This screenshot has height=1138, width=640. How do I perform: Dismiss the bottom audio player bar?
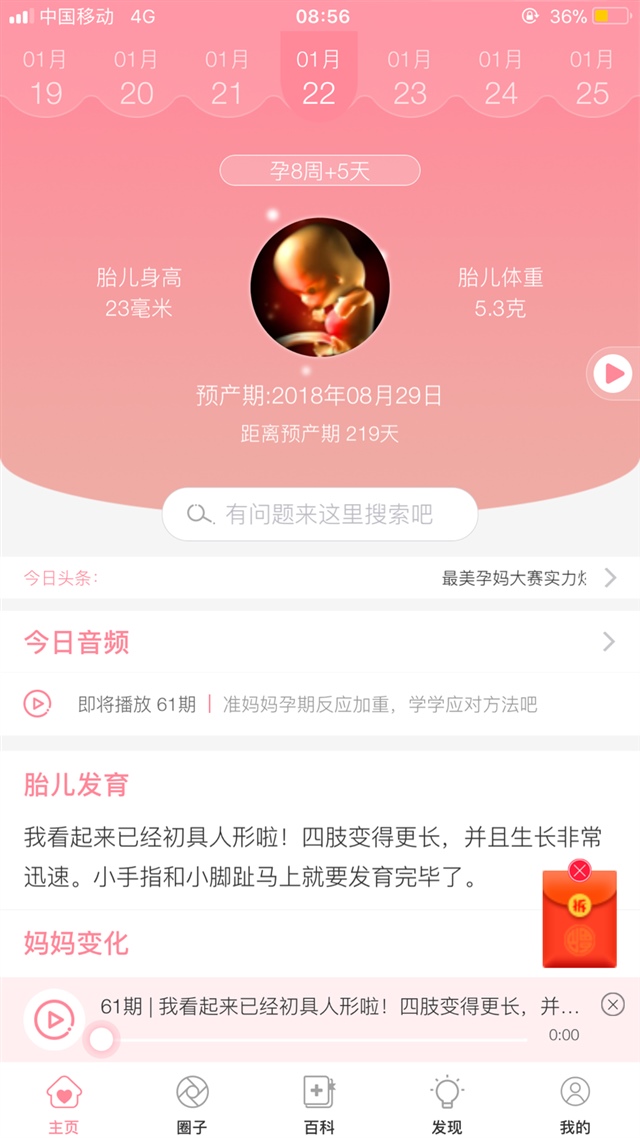(613, 1004)
